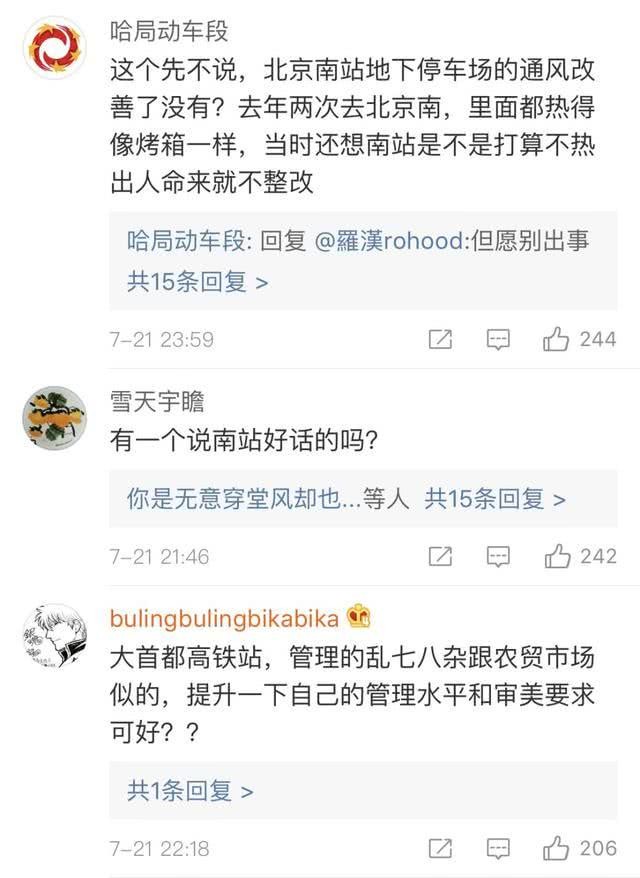This screenshot has height=878, width=640.
Task: Tap the username bulingbulingbikabika
Action: pos(225,618)
